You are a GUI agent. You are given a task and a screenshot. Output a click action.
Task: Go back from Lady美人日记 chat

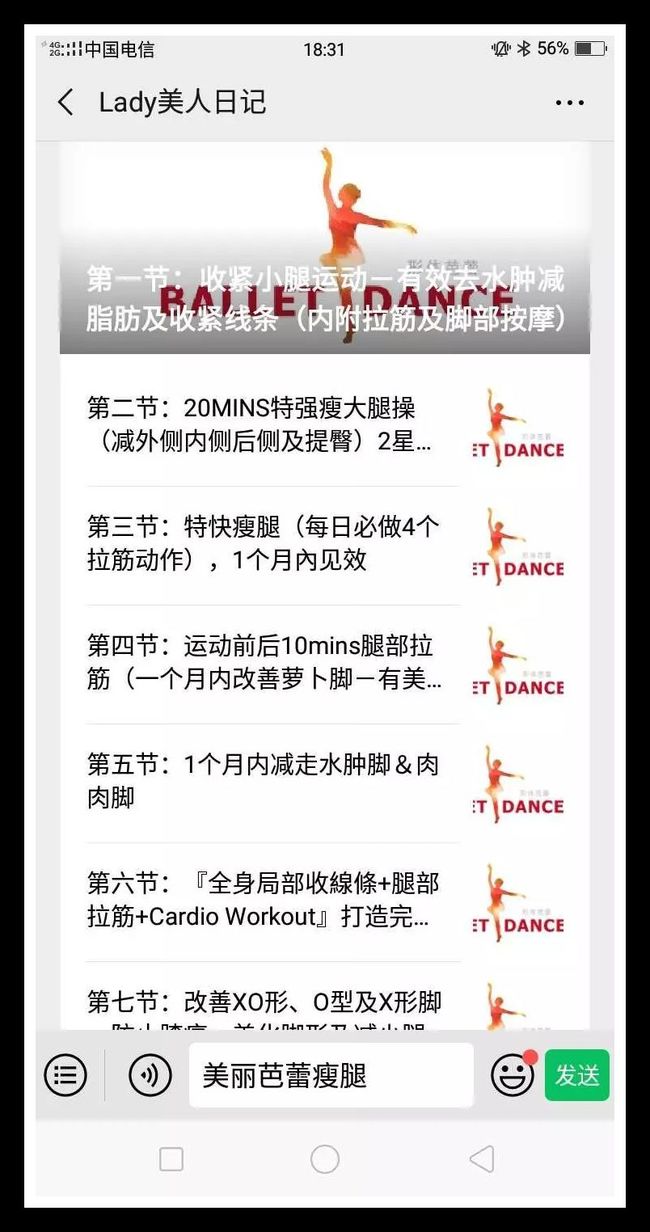click(66, 102)
